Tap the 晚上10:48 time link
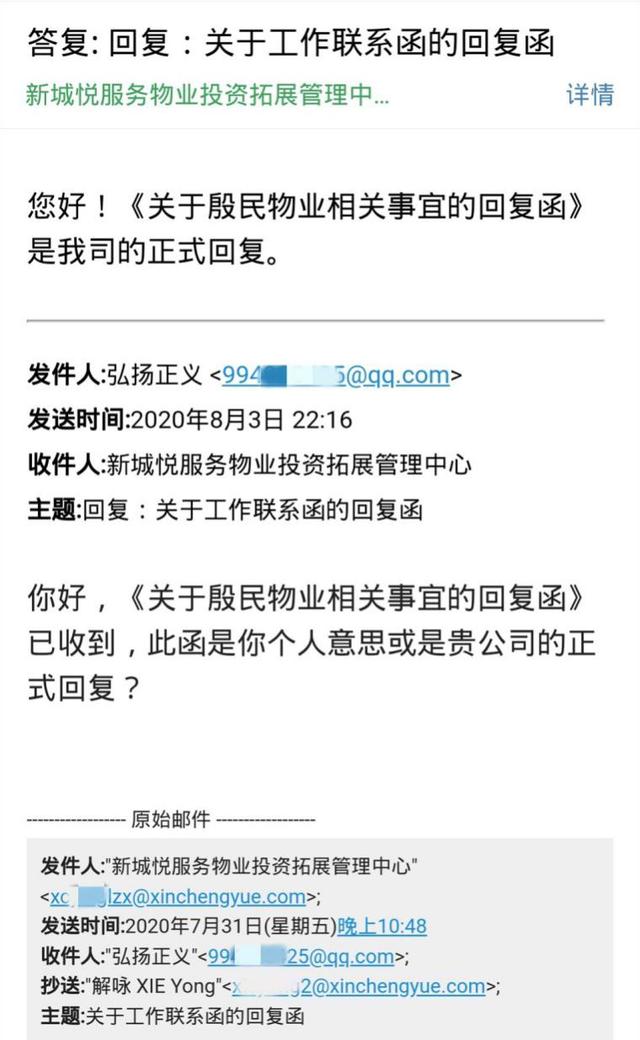Viewport: 640px width, 1040px height. [x=382, y=926]
